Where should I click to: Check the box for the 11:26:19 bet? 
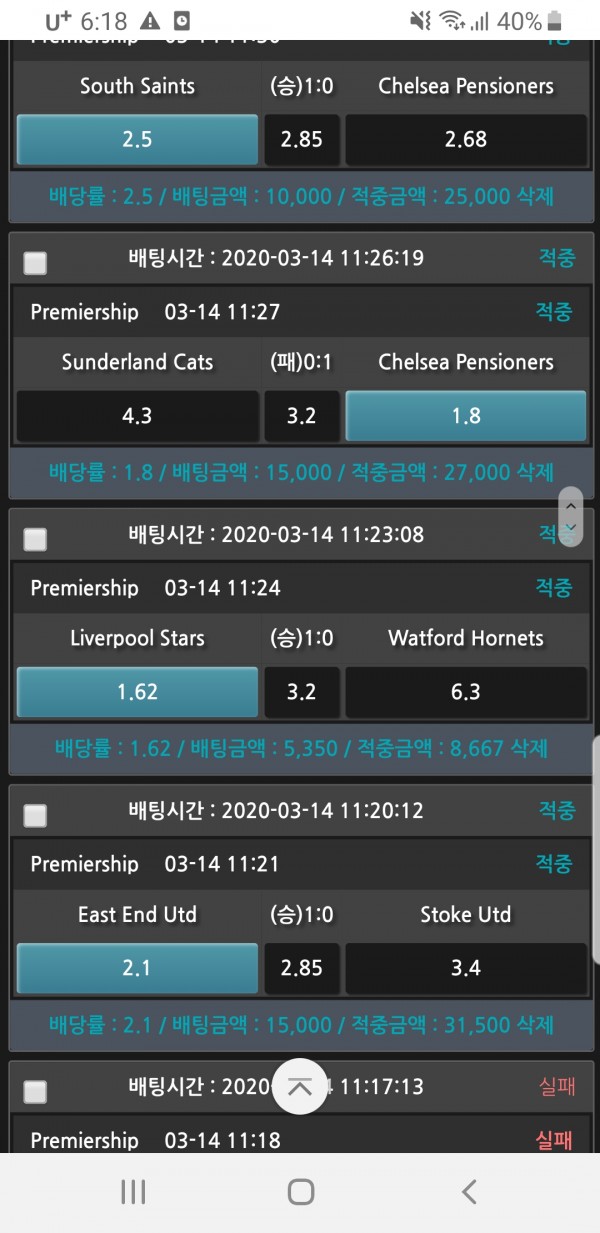point(35,263)
